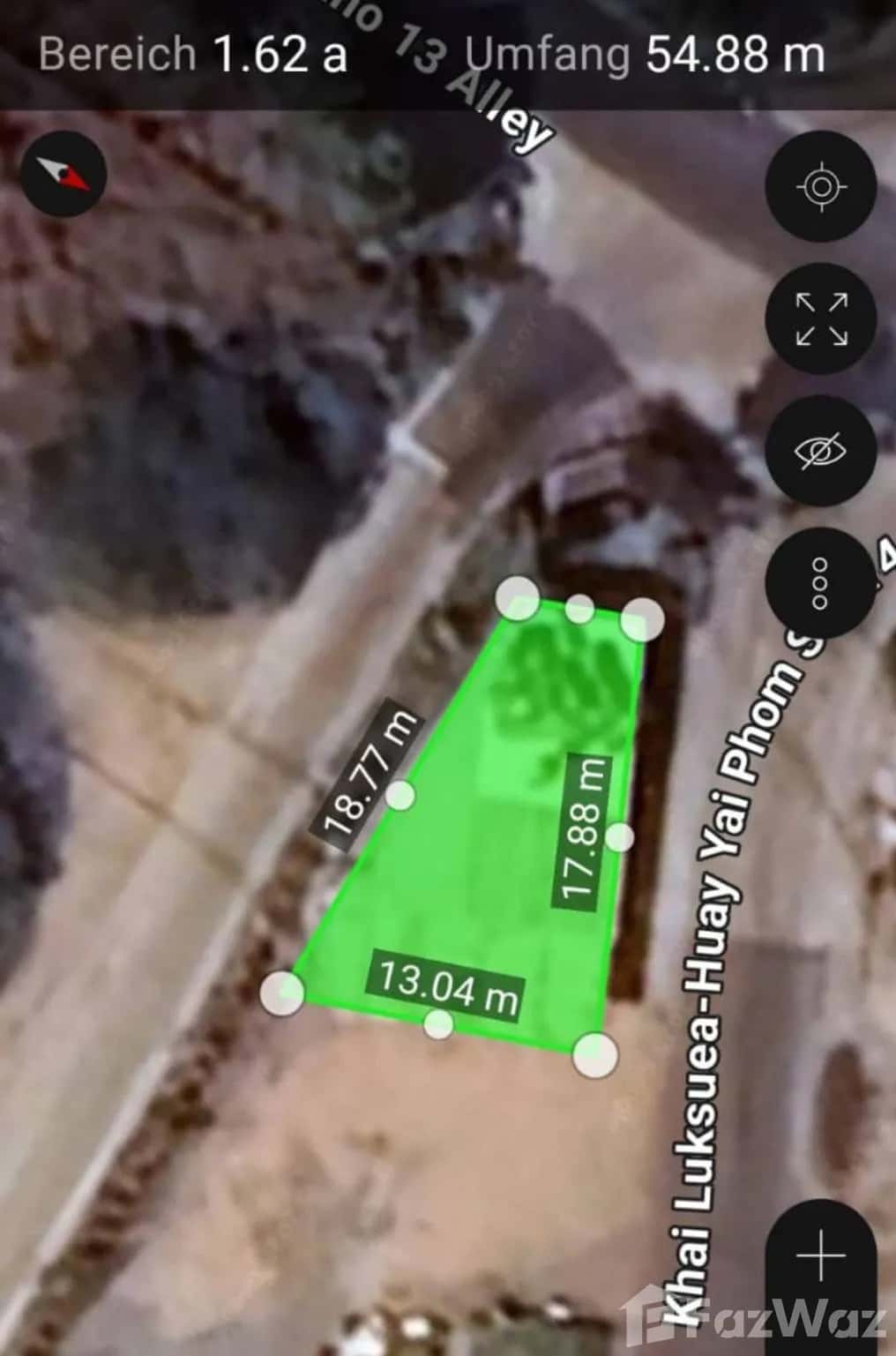896x1356 pixels.
Task: Select the Umfang 54.88 m display
Action: tap(644, 55)
